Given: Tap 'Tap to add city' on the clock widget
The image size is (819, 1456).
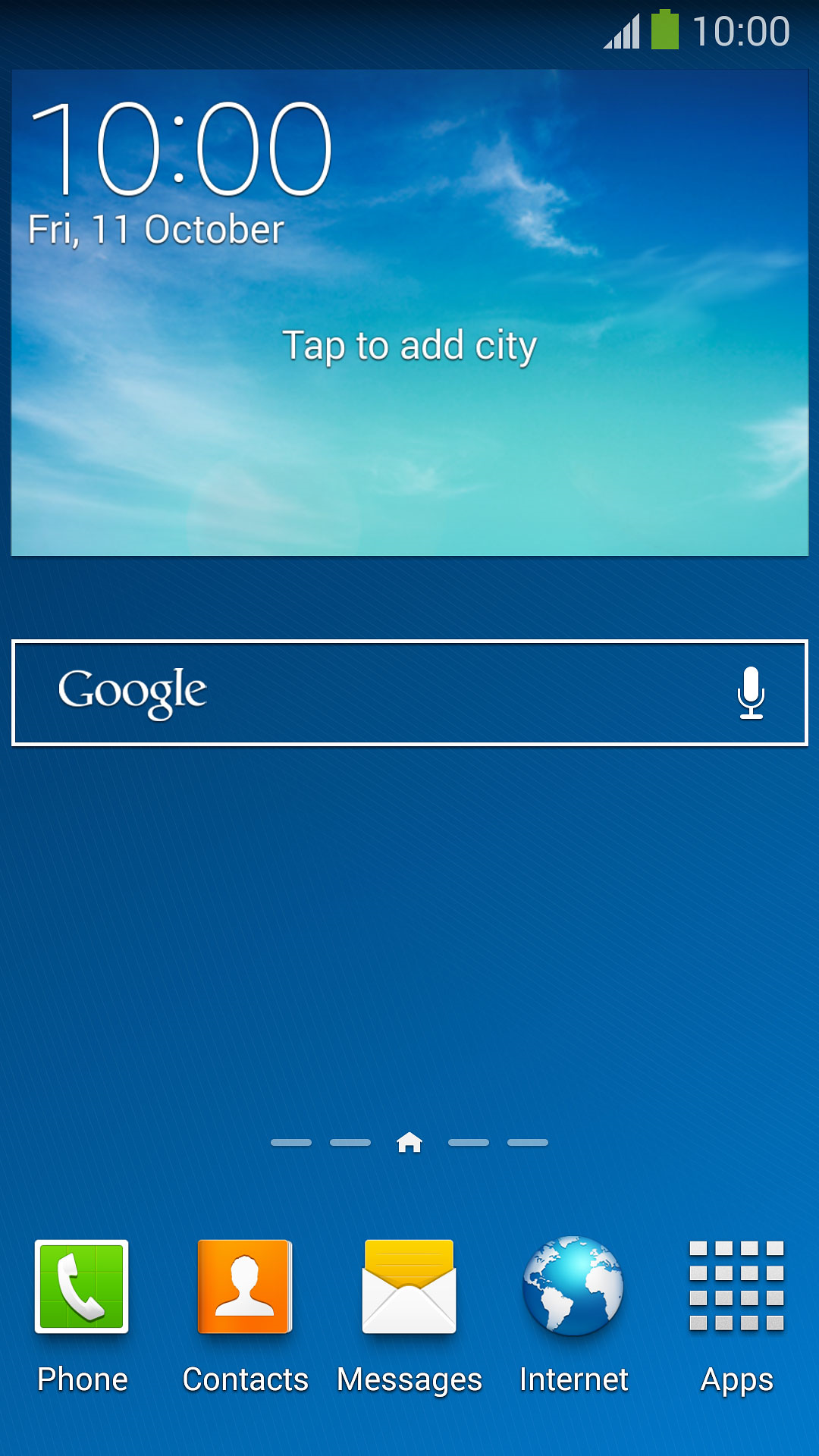Looking at the screenshot, I should tap(413, 345).
